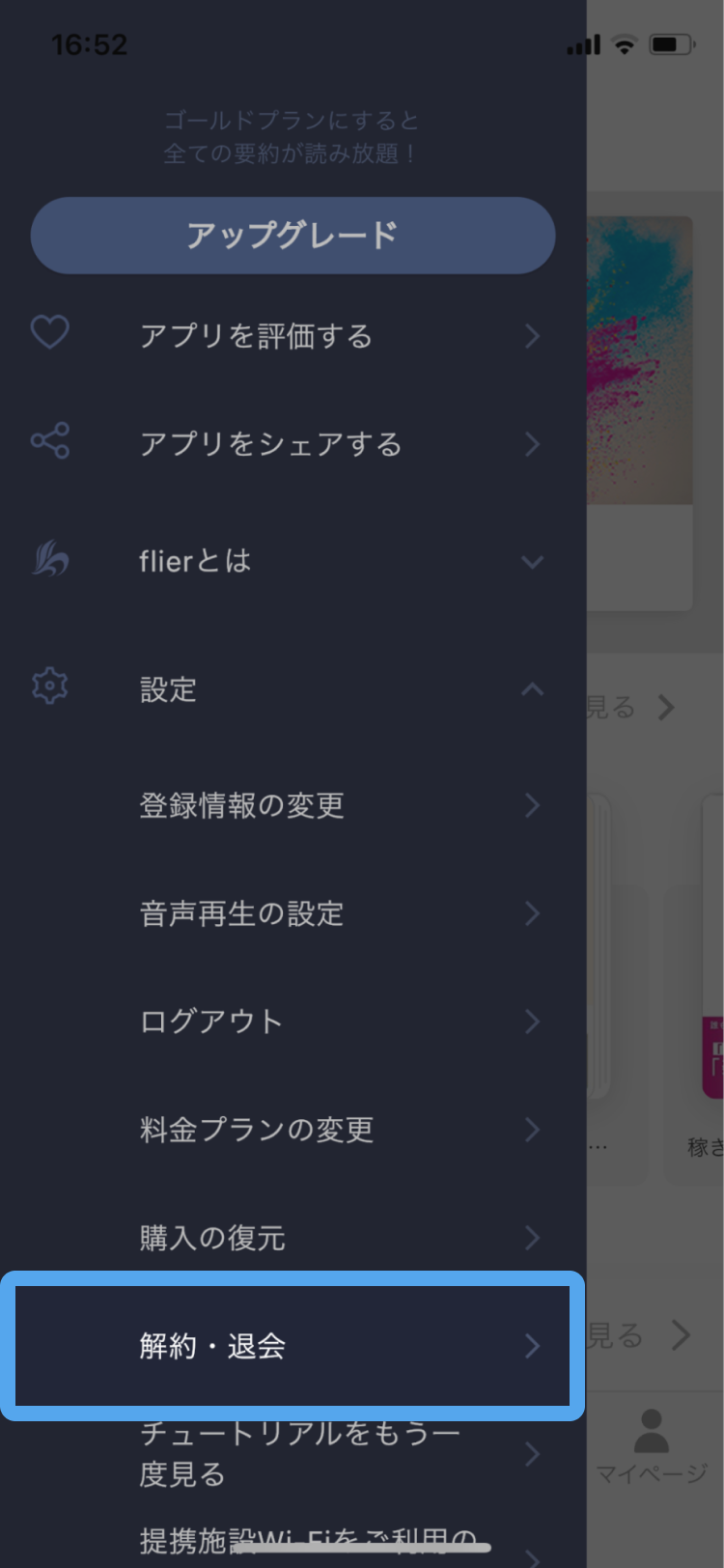Image resolution: width=724 pixels, height=1568 pixels.
Task: Expand the flierとは section
Action: (x=290, y=561)
